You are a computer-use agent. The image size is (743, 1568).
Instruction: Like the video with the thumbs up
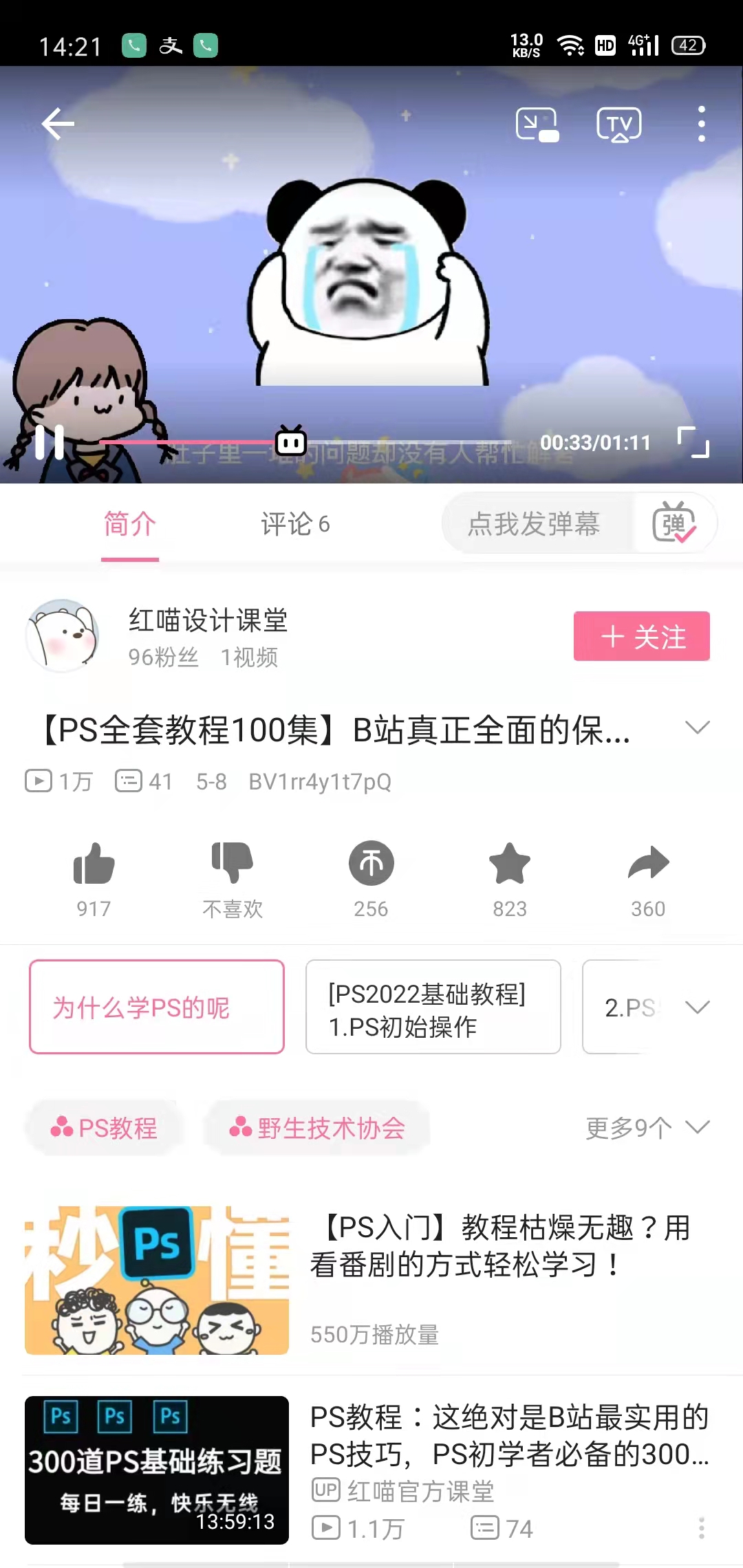coord(94,864)
